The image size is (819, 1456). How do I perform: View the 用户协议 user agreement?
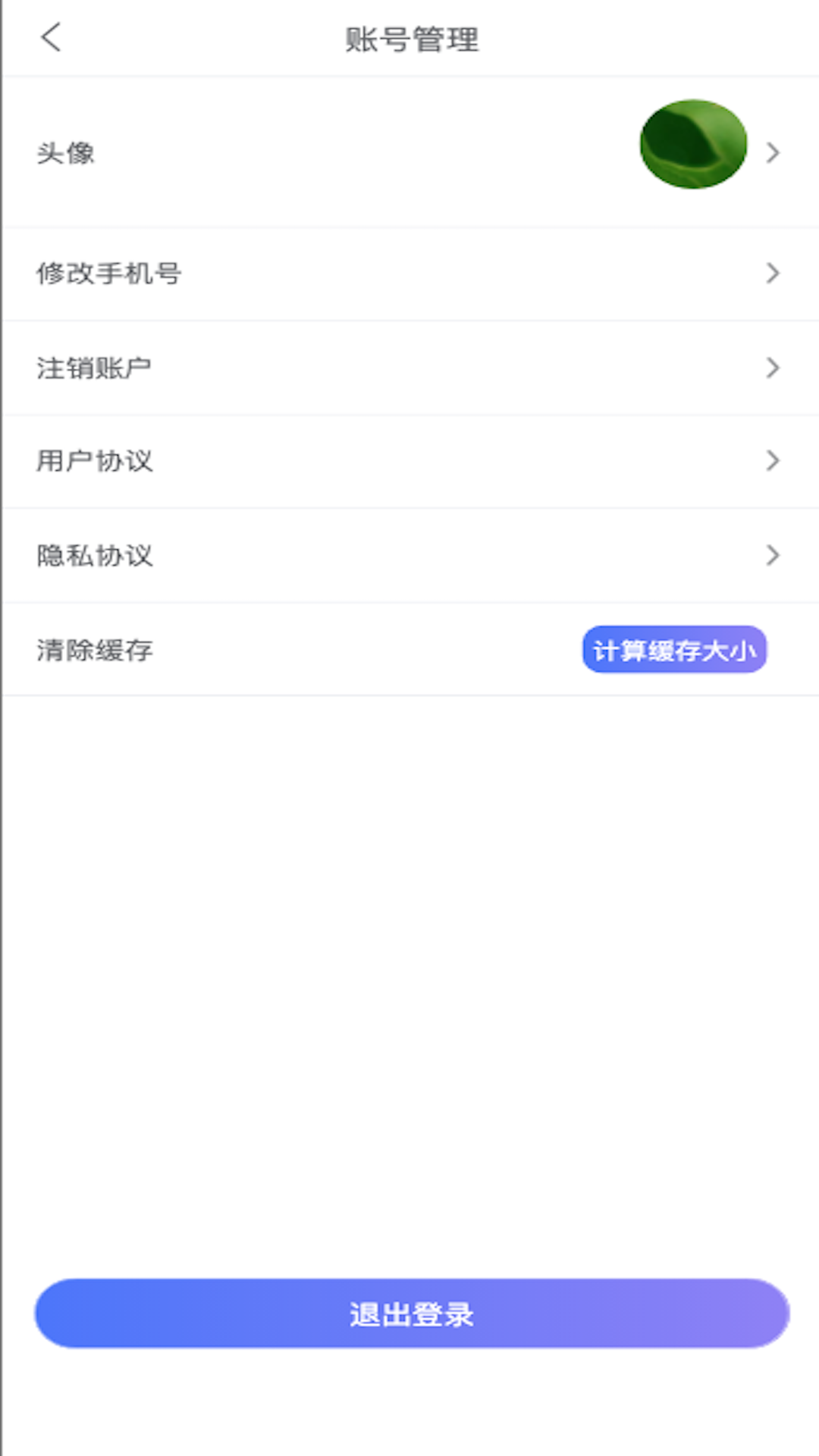click(x=409, y=461)
